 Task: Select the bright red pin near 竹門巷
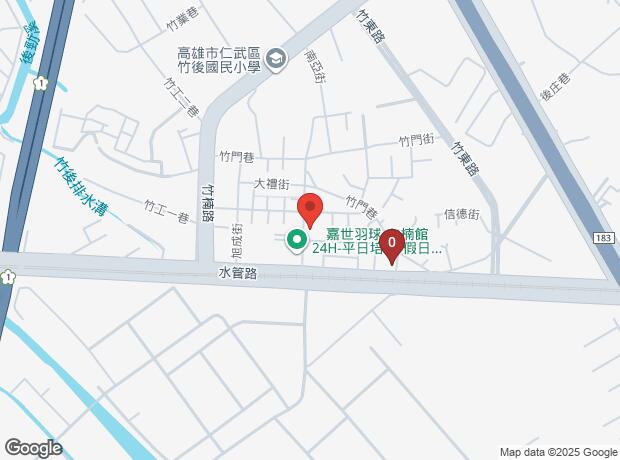[x=310, y=209]
